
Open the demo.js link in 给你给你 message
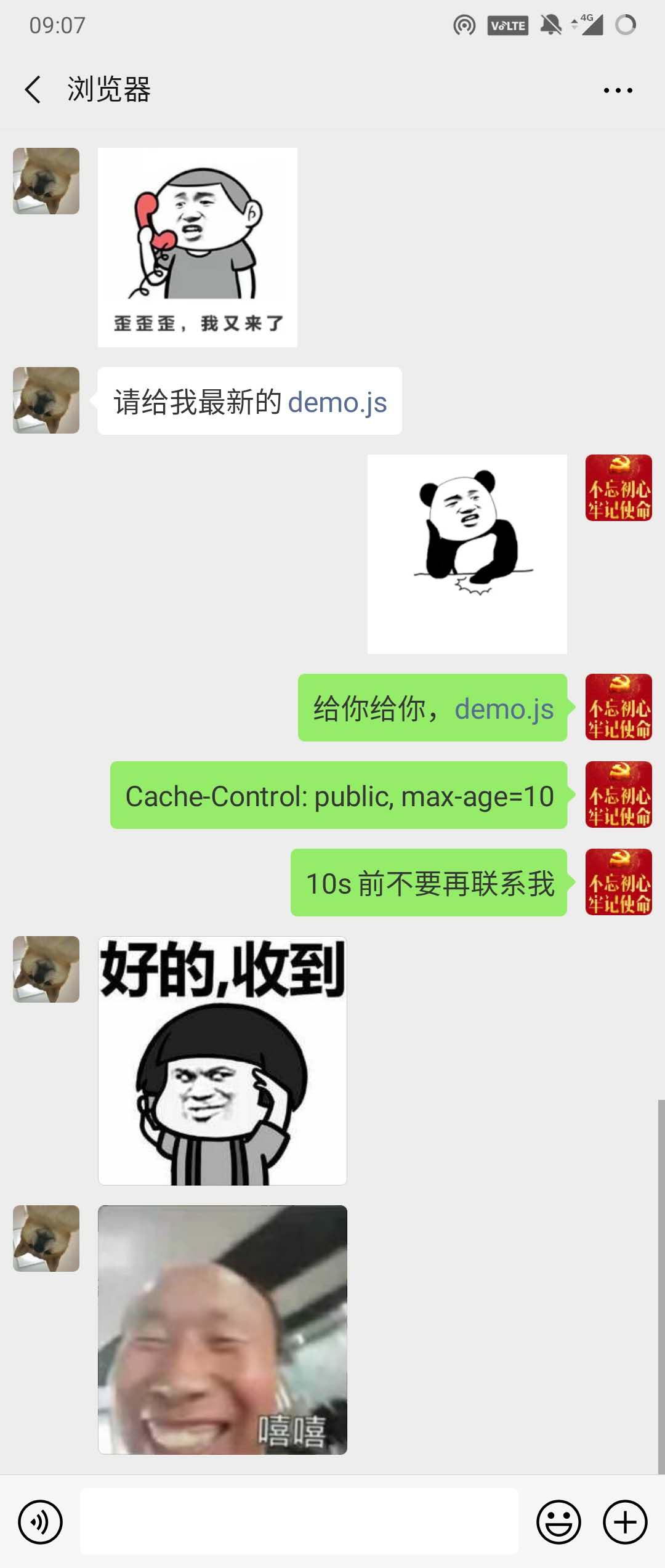504,709
